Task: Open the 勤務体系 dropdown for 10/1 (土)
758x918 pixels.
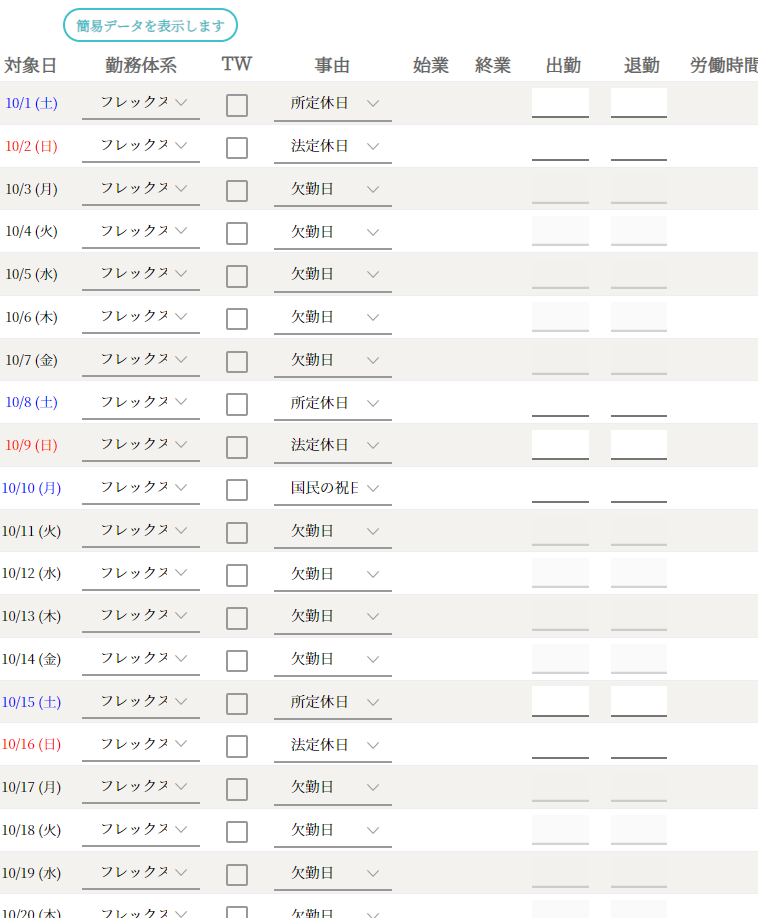Action: (141, 103)
